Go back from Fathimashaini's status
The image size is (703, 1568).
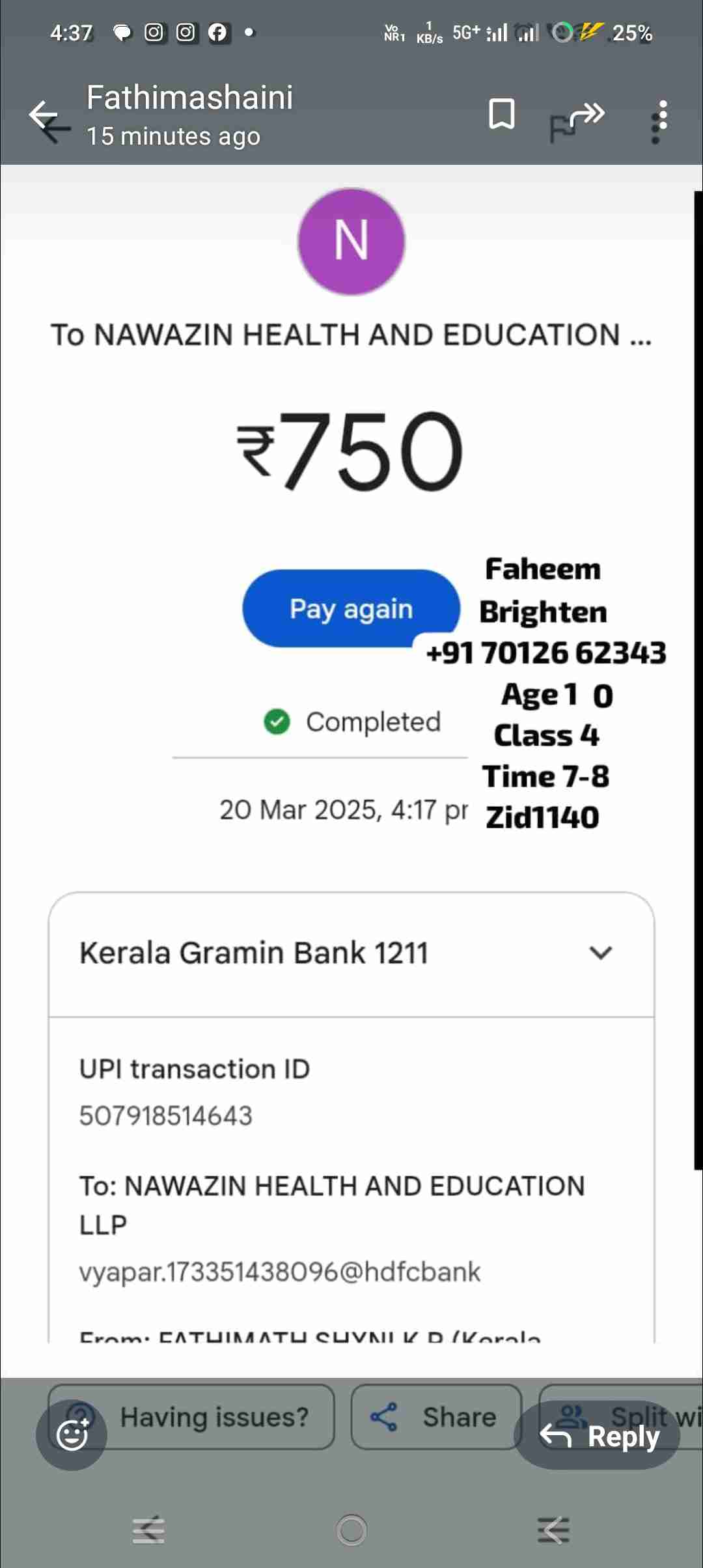tap(44, 116)
